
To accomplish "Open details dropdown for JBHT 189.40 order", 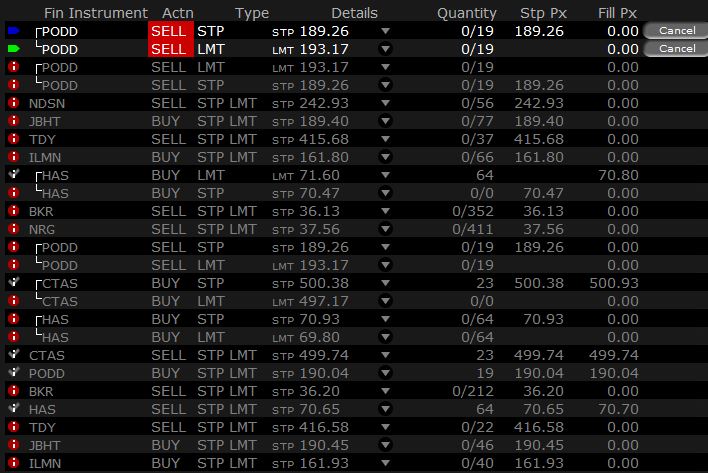I will click(x=386, y=121).
